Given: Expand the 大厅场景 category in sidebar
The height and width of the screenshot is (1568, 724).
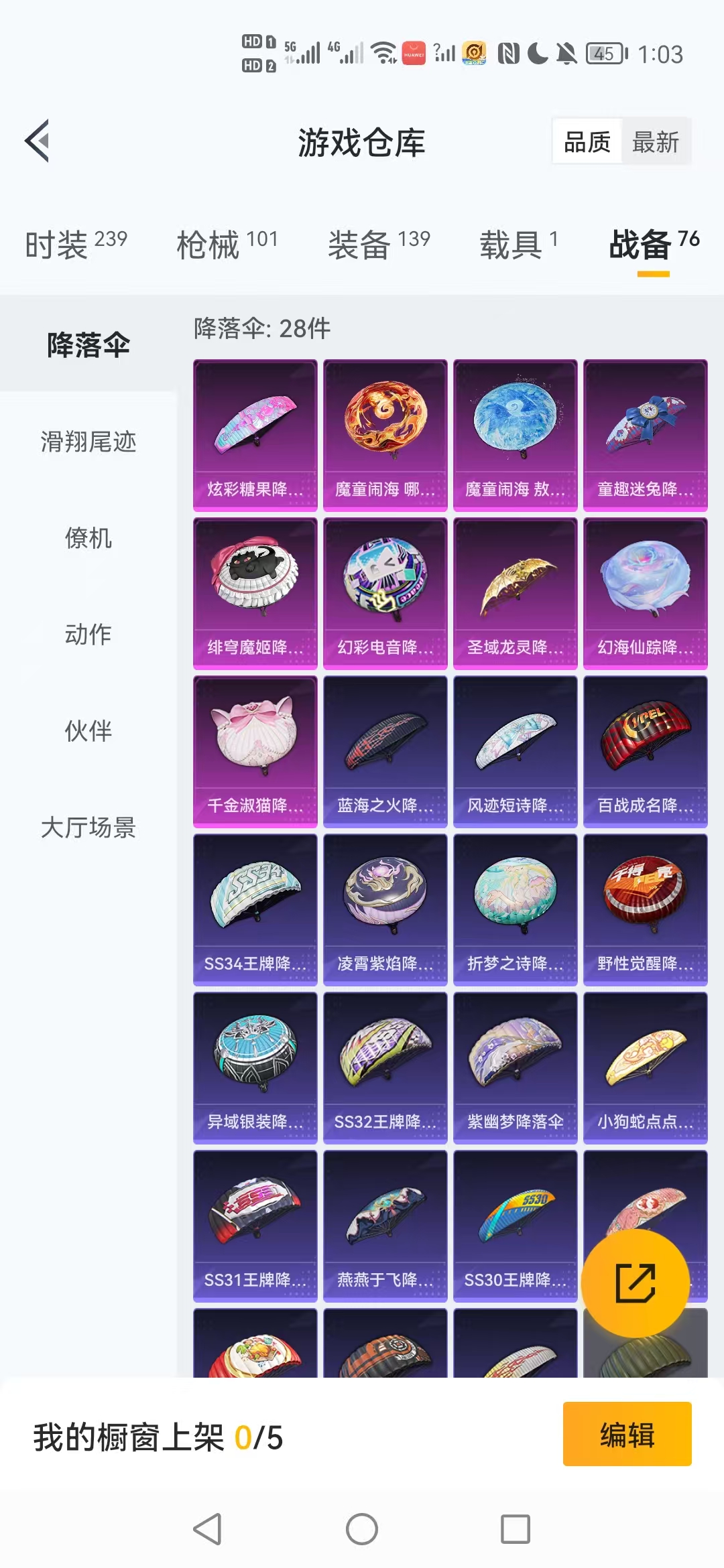Looking at the screenshot, I should tap(88, 830).
